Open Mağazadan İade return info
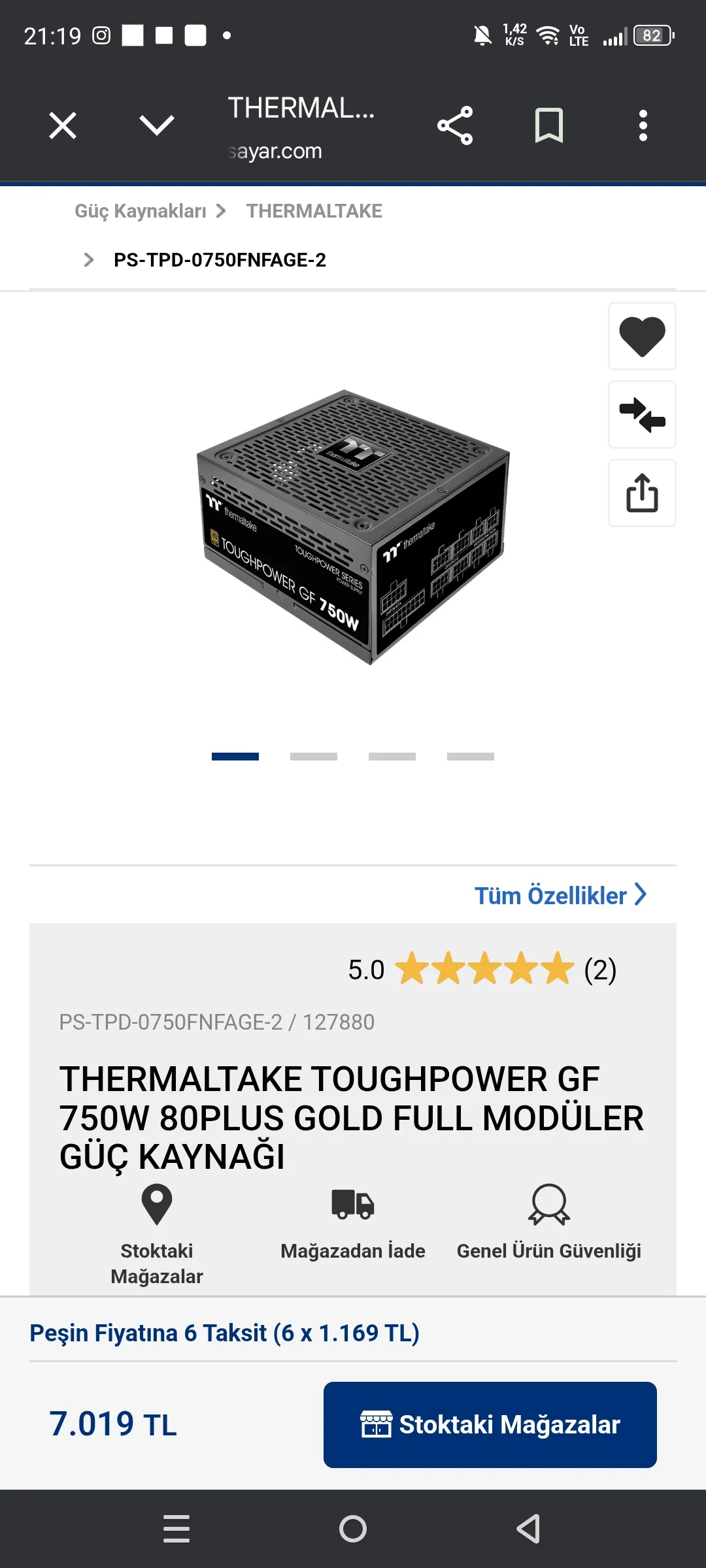The height and width of the screenshot is (1568, 706). click(x=353, y=1222)
